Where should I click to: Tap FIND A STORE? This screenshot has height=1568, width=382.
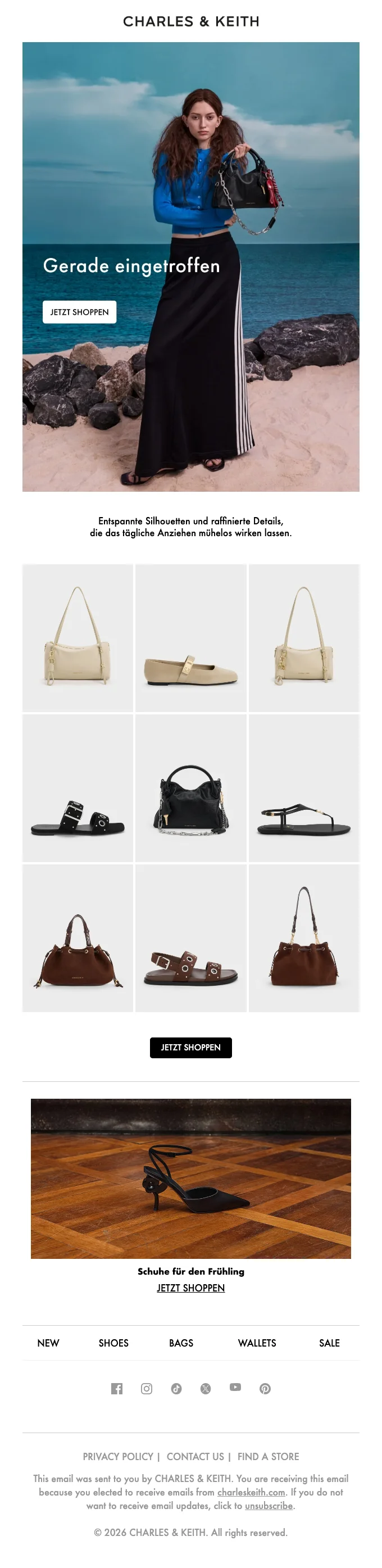point(269,1457)
